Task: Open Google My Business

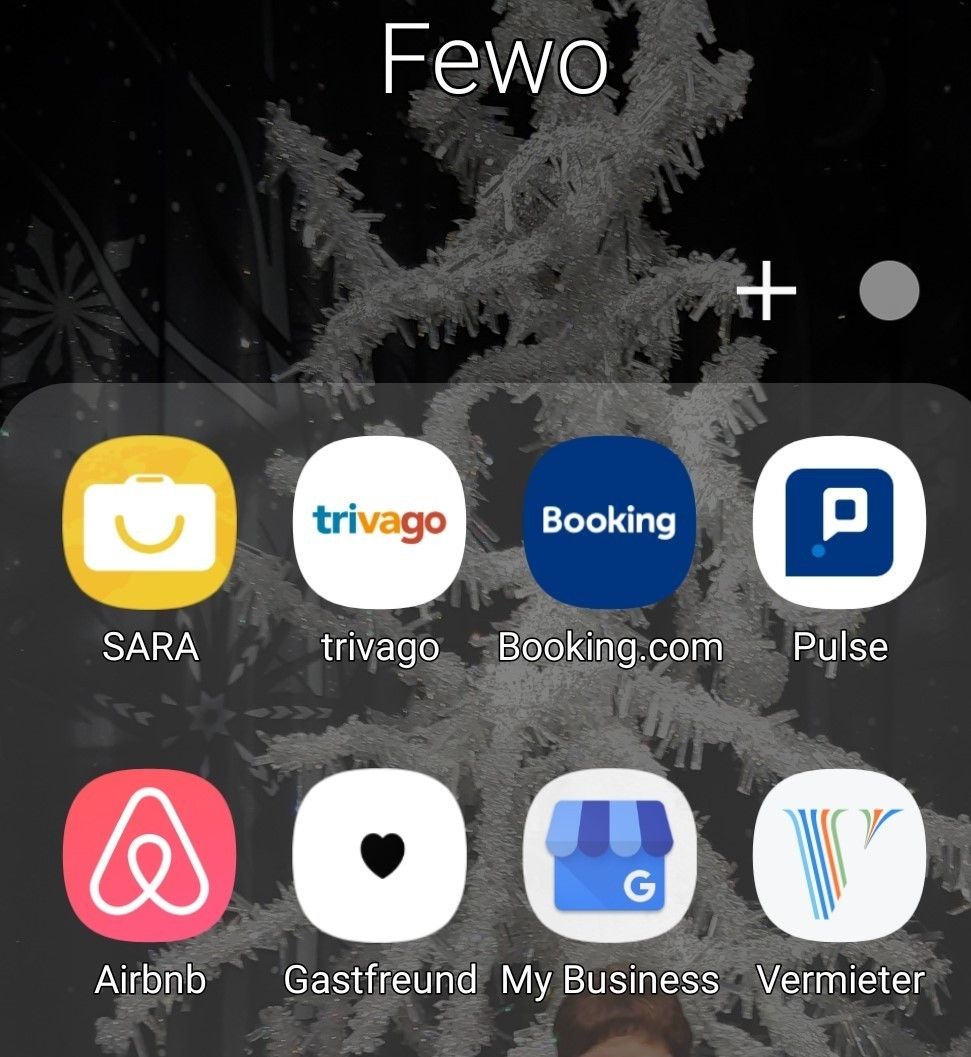Action: click(610, 856)
